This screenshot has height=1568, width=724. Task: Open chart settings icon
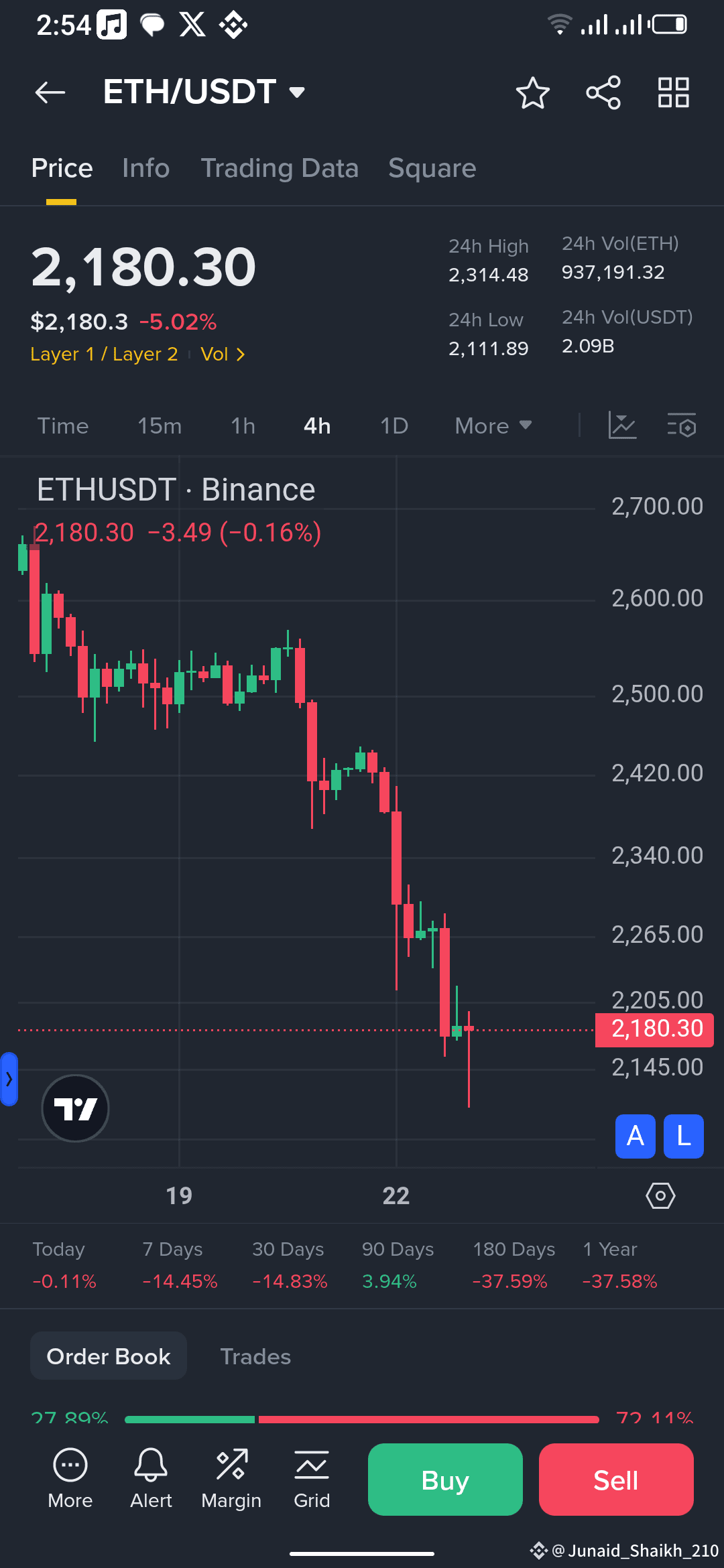(x=682, y=426)
